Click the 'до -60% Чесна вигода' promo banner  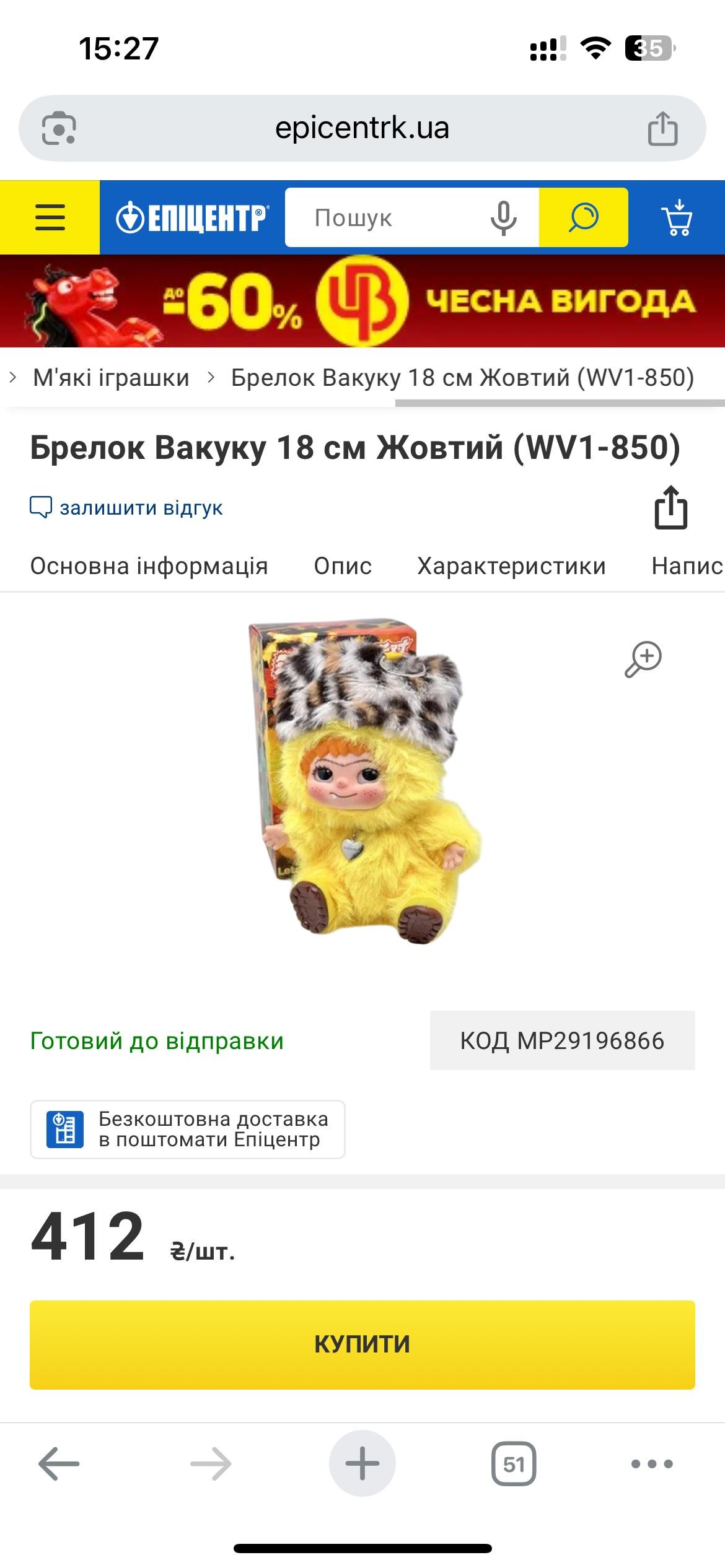(362, 304)
